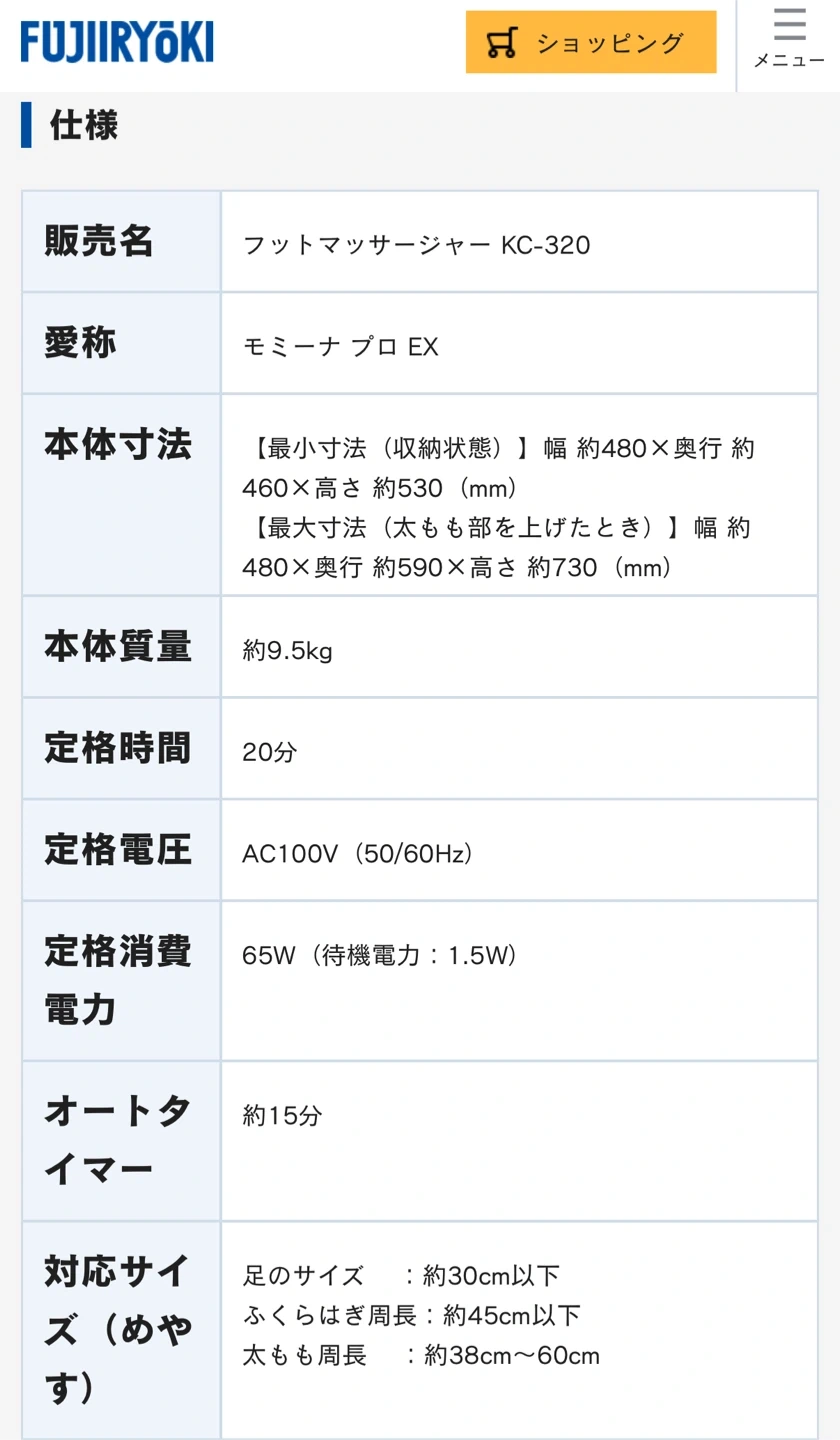This screenshot has height=1440, width=840.
Task: Open the メニュー hamburger menu
Action: tap(789, 40)
